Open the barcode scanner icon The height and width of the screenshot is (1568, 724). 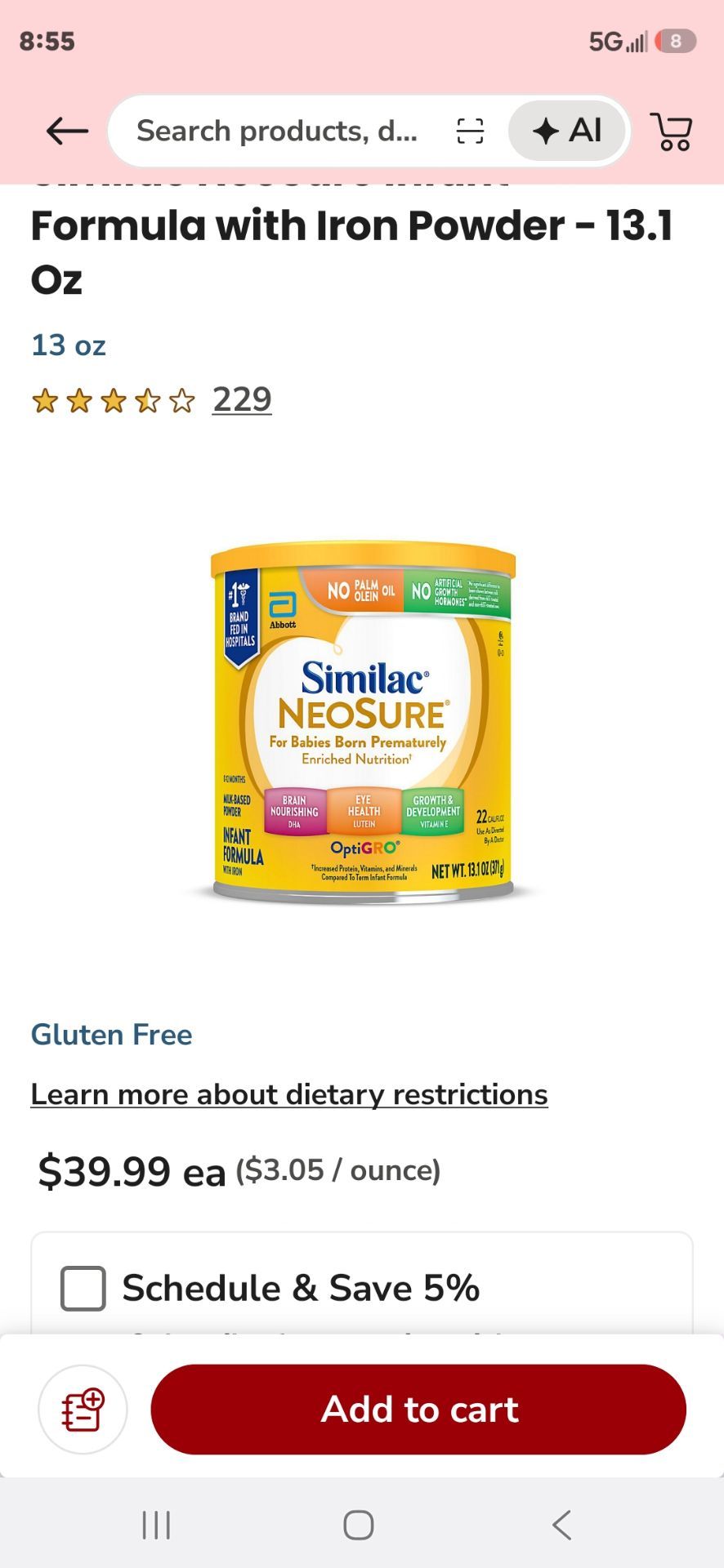click(470, 131)
